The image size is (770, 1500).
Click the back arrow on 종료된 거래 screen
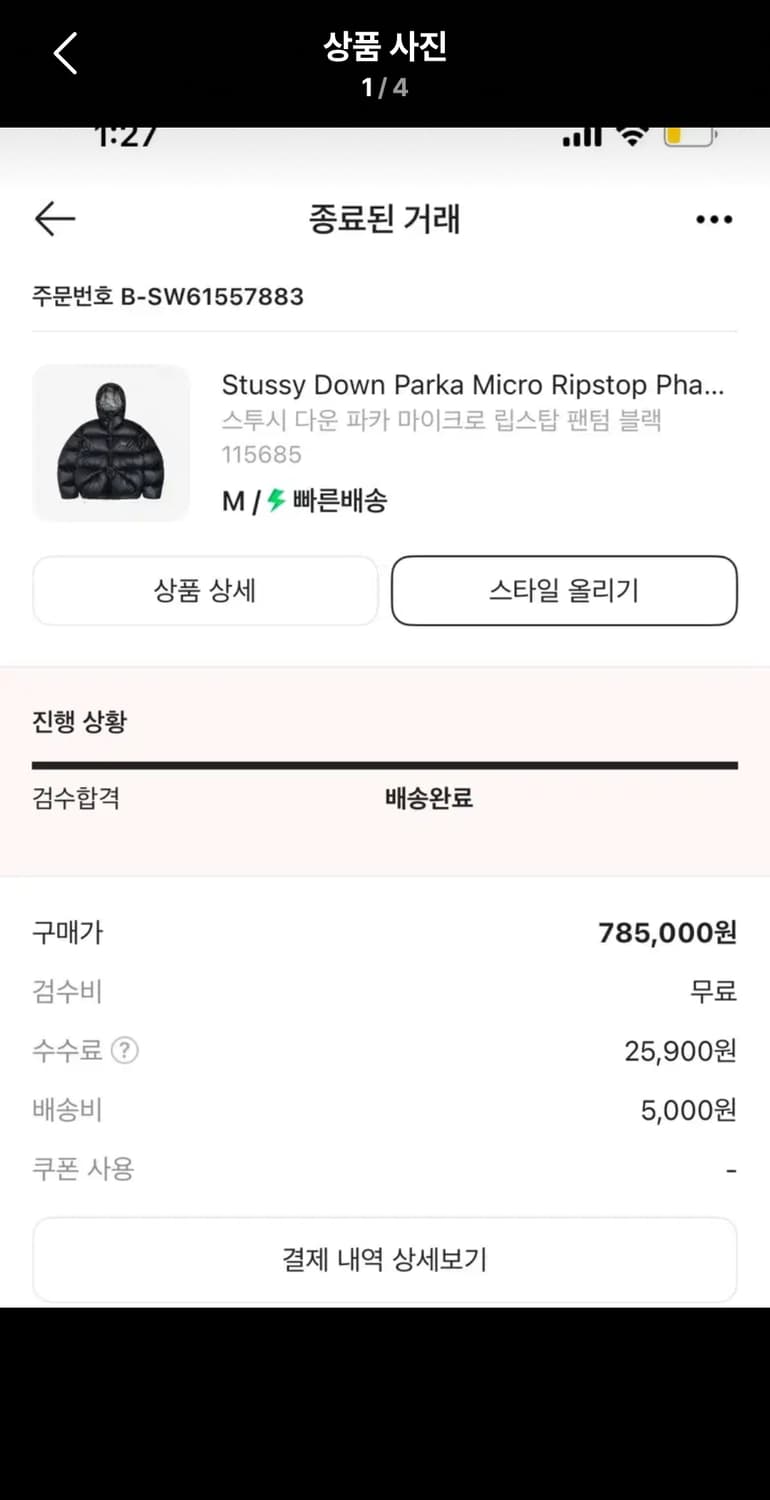[x=54, y=219]
